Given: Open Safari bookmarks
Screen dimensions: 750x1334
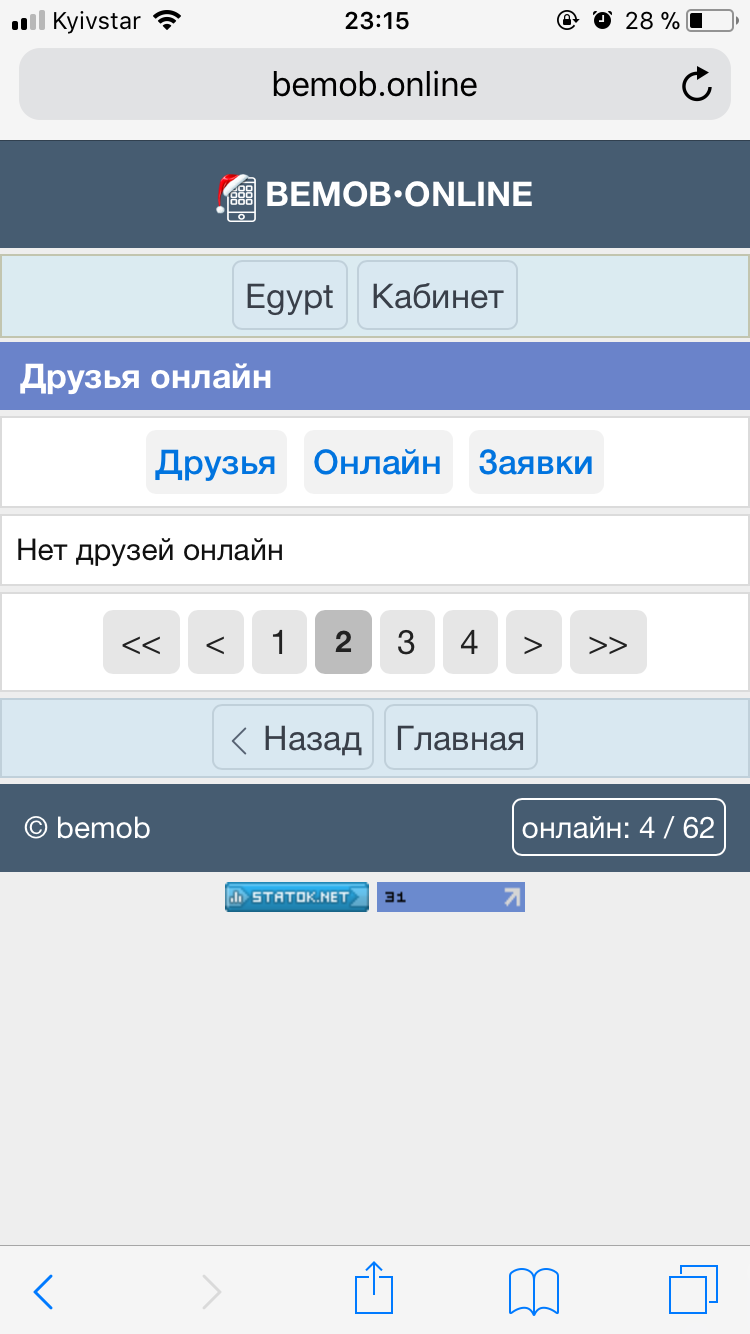Looking at the screenshot, I should (533, 1290).
